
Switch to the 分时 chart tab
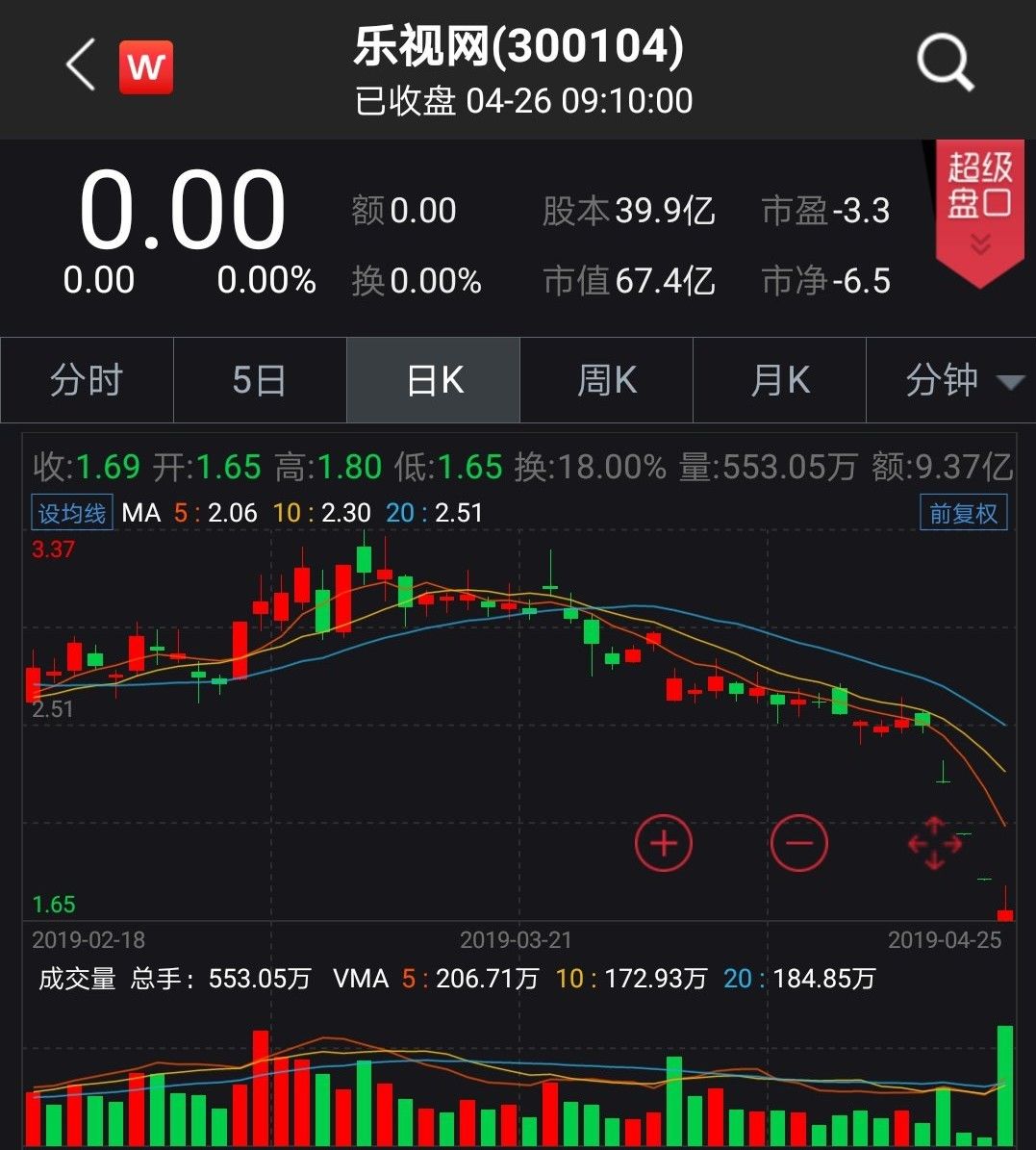pos(87,380)
